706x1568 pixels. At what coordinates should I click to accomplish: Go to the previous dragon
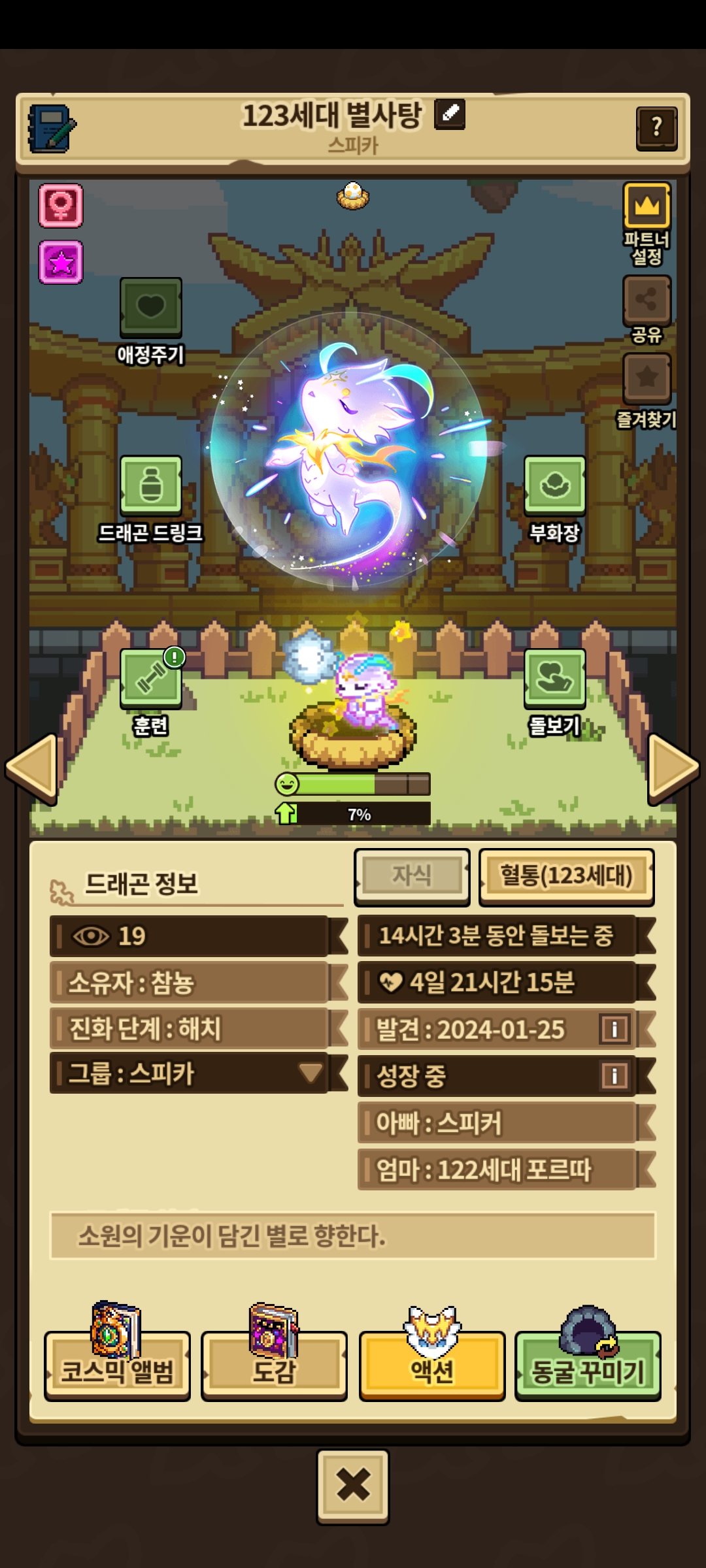31,768
